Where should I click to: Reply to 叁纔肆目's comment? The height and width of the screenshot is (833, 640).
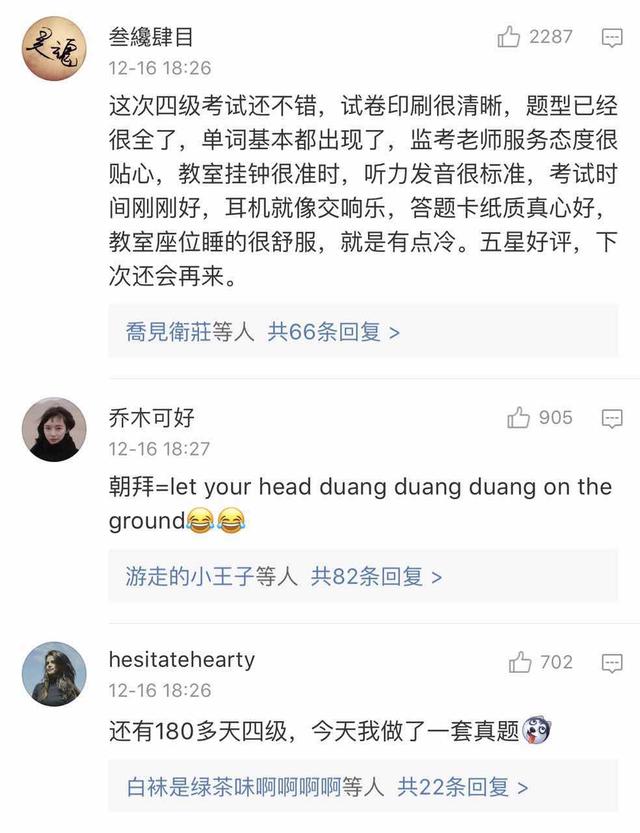pyautogui.click(x=612, y=38)
